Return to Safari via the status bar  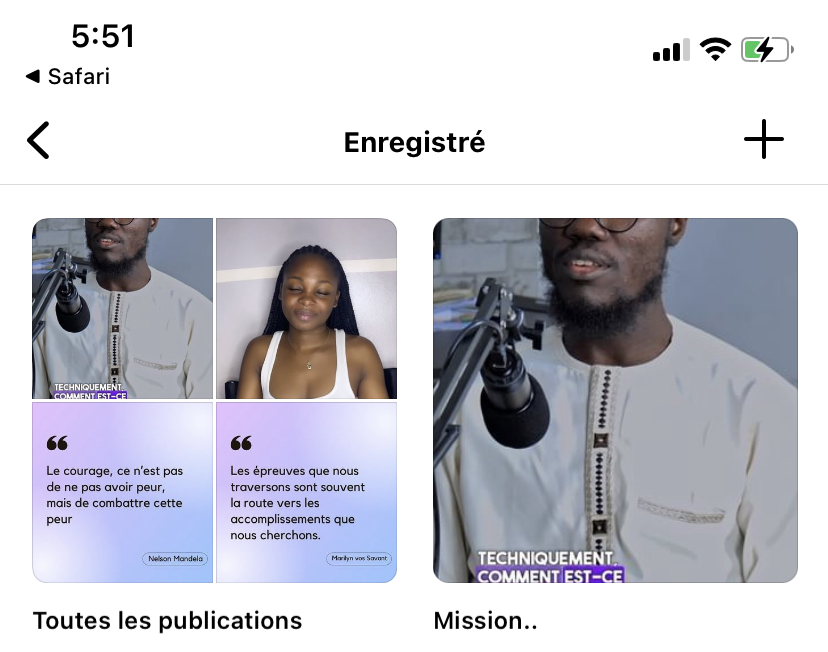tap(68, 77)
